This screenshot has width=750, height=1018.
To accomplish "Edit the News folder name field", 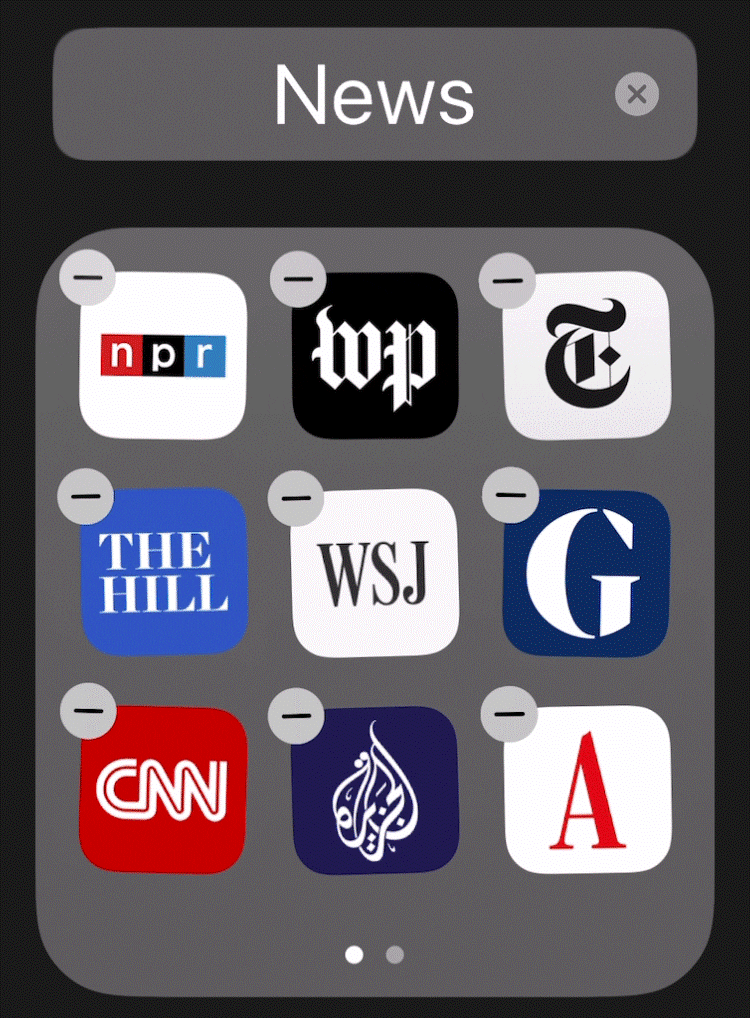I will click(x=374, y=95).
